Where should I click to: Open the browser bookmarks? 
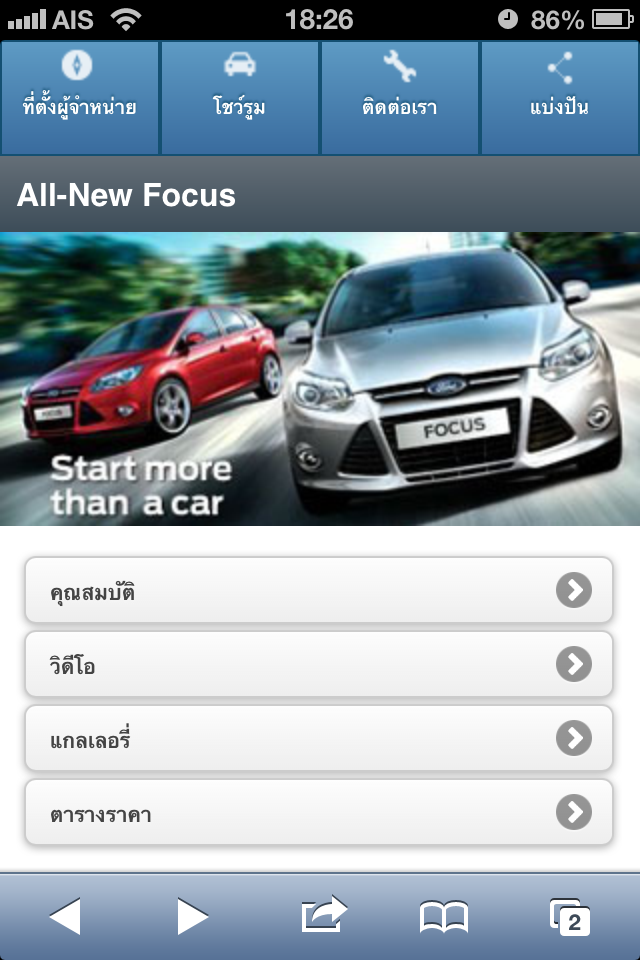[x=444, y=916]
